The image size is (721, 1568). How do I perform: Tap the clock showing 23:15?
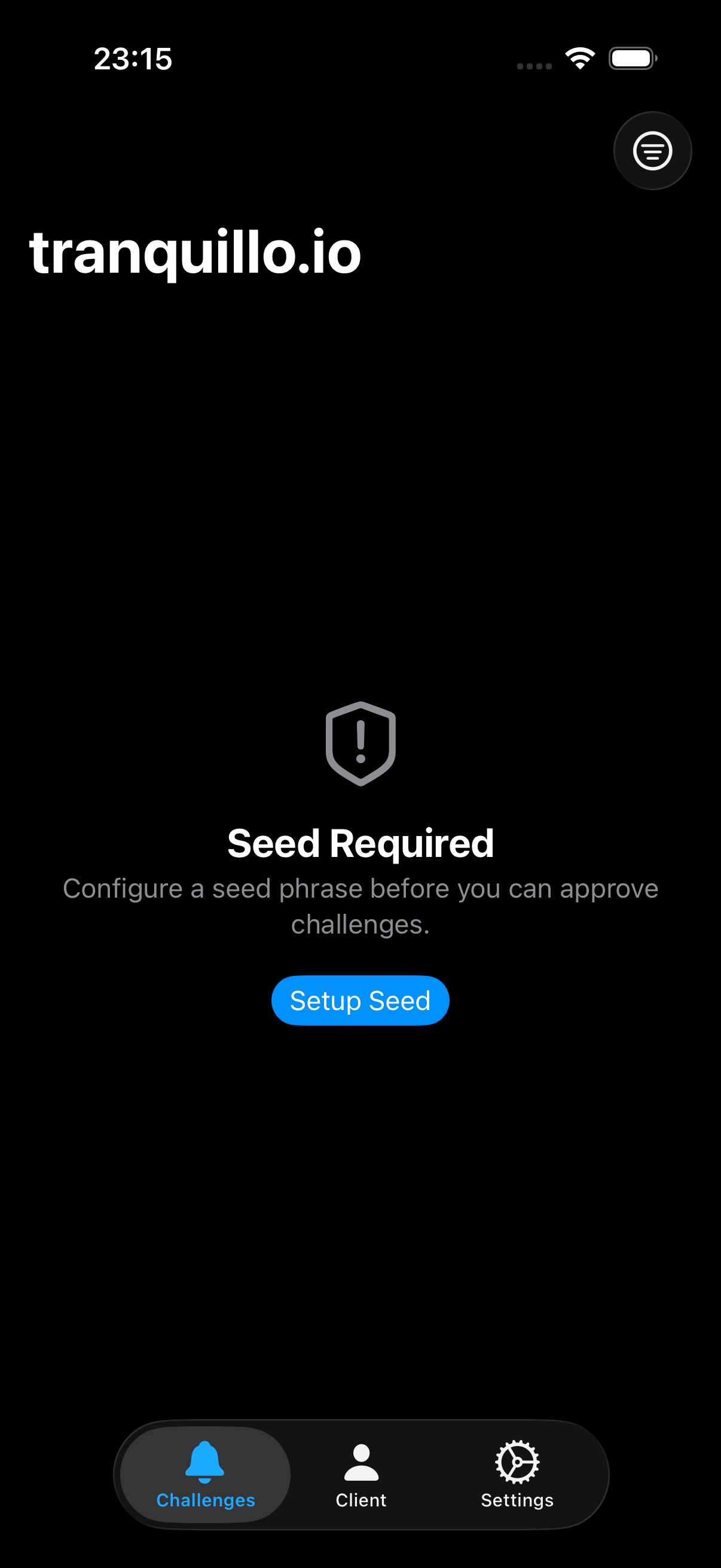click(133, 59)
